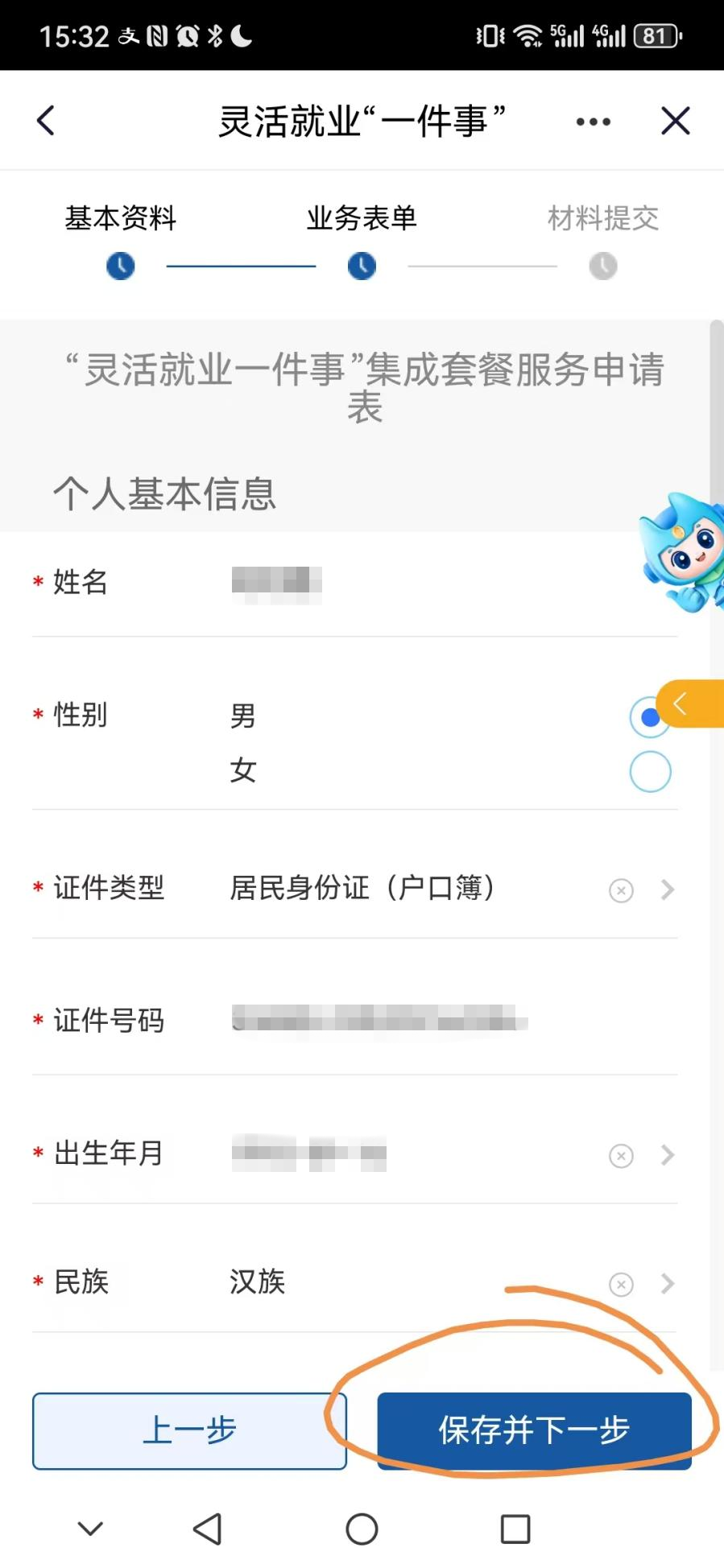Go to the system home screen

362,1529
